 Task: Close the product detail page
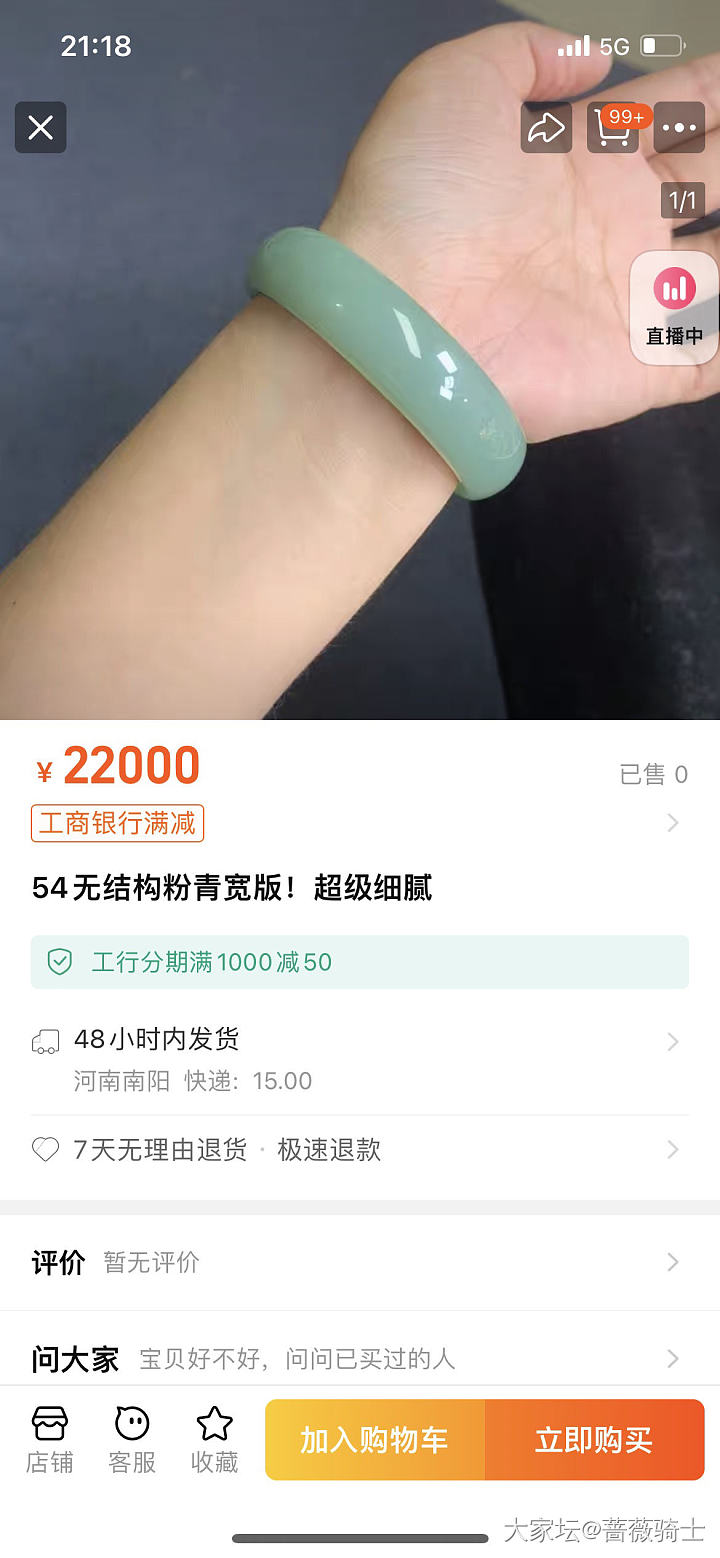[41, 128]
